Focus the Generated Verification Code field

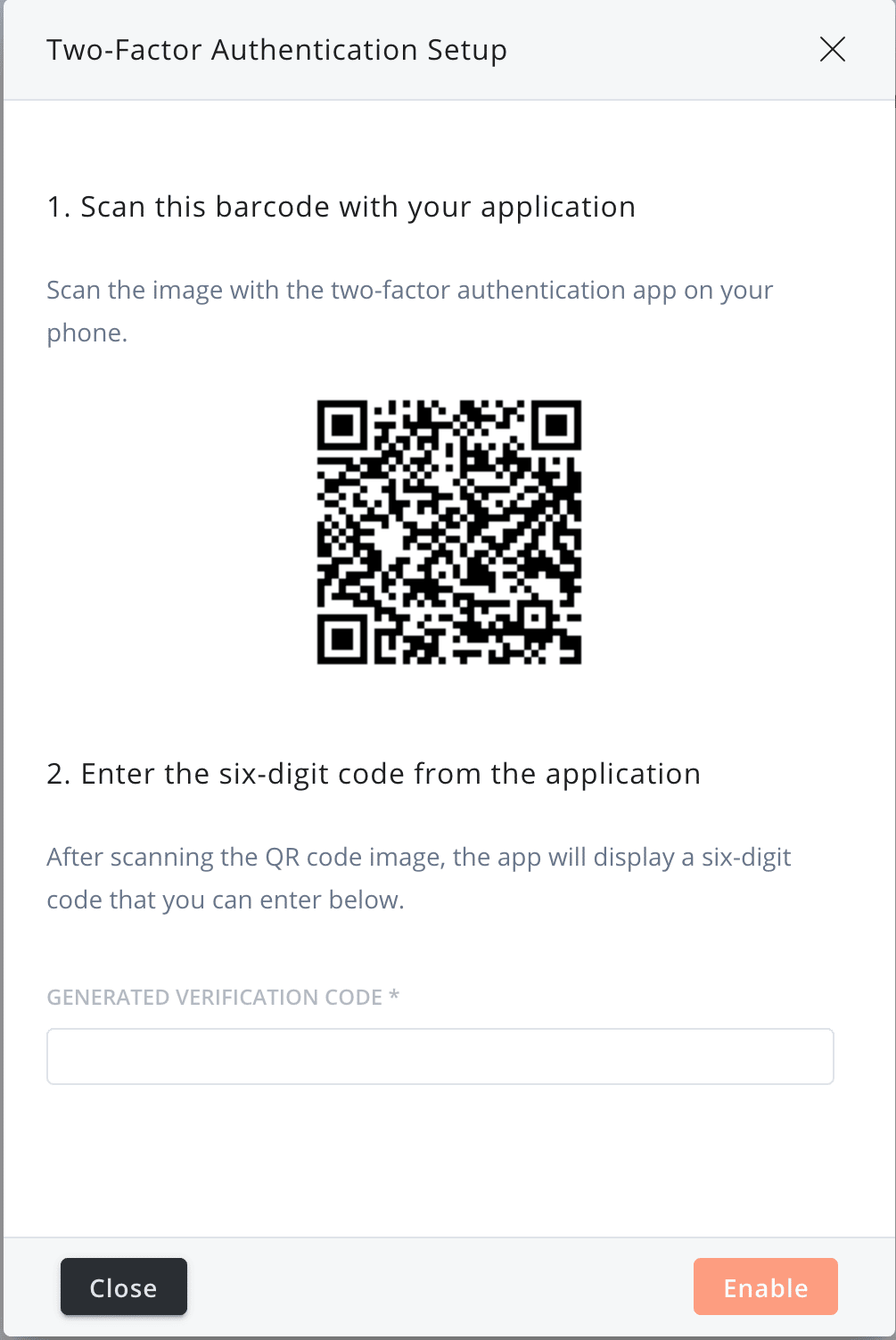click(440, 1056)
